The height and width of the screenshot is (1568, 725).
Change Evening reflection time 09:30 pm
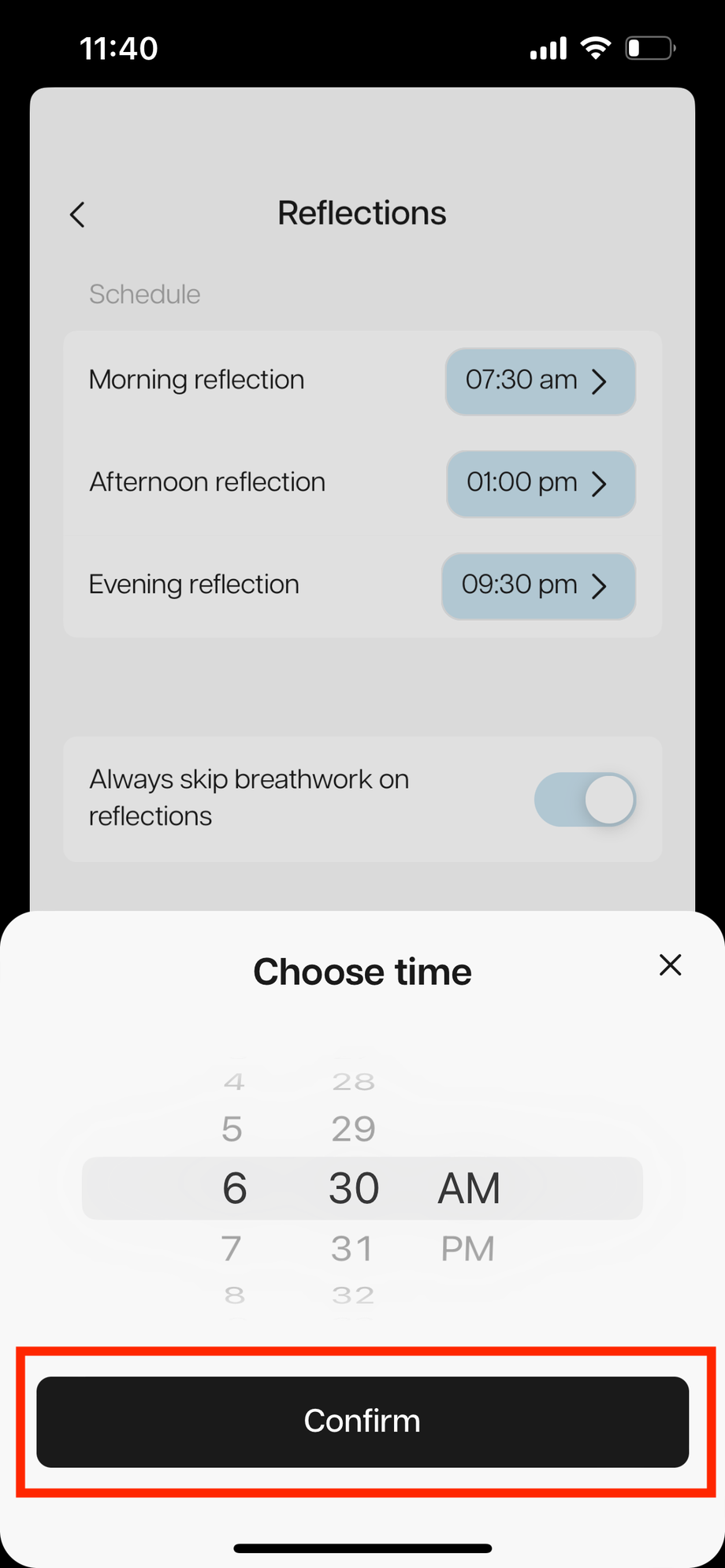point(538,586)
